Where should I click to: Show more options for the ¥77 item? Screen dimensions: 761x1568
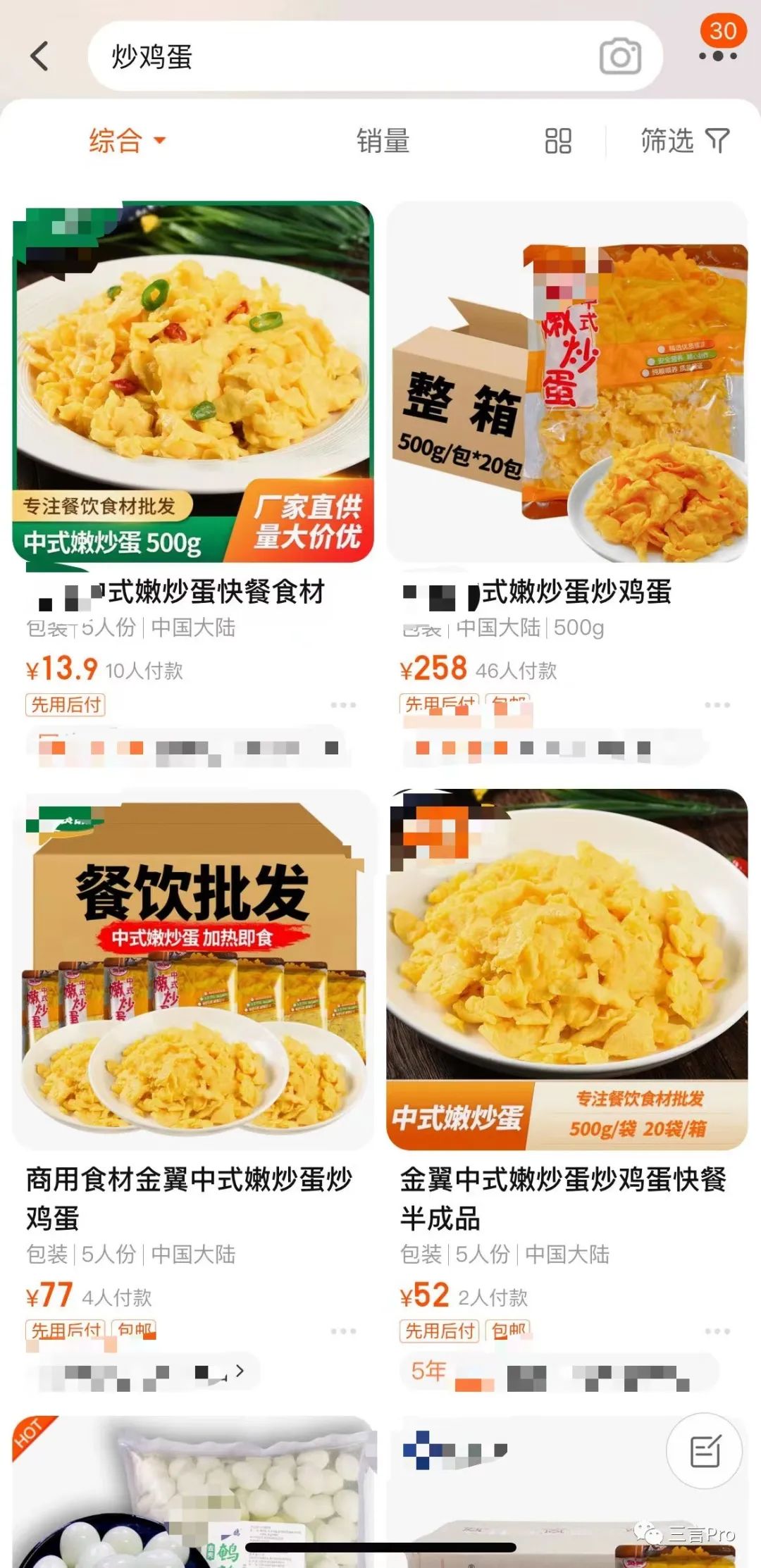pos(343,1331)
